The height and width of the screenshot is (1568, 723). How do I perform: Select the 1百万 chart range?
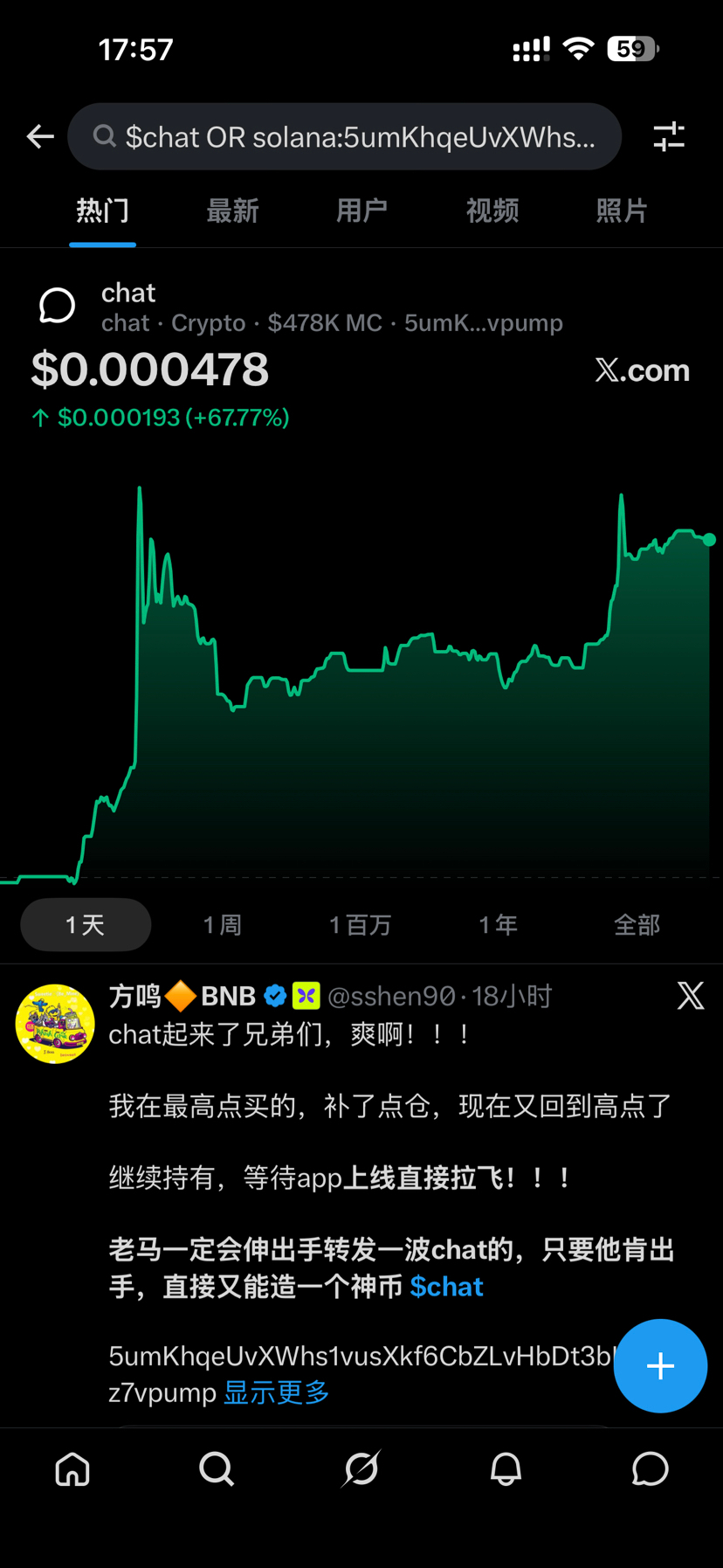(360, 925)
